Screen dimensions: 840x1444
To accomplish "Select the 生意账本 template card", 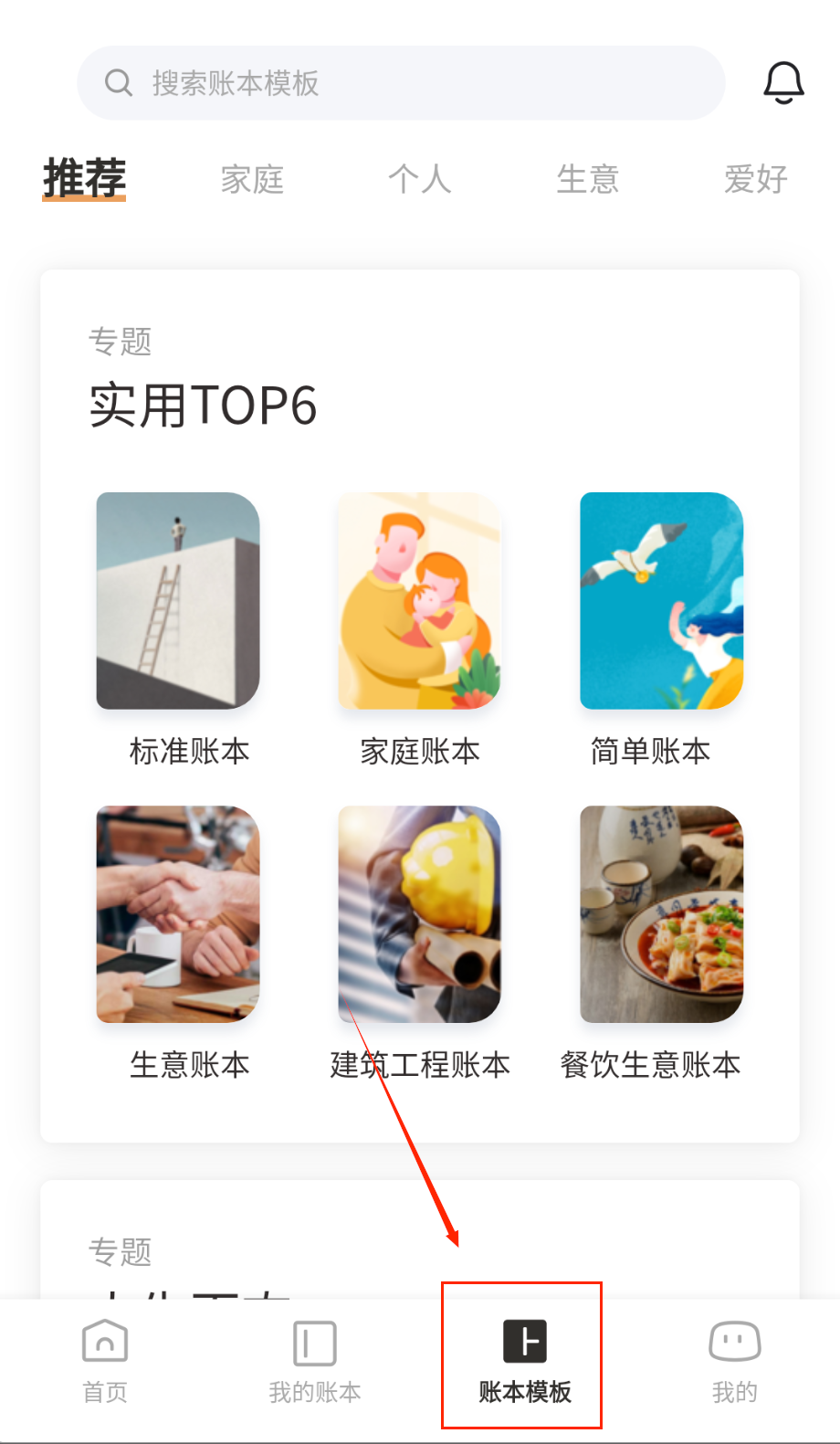I will [x=179, y=913].
